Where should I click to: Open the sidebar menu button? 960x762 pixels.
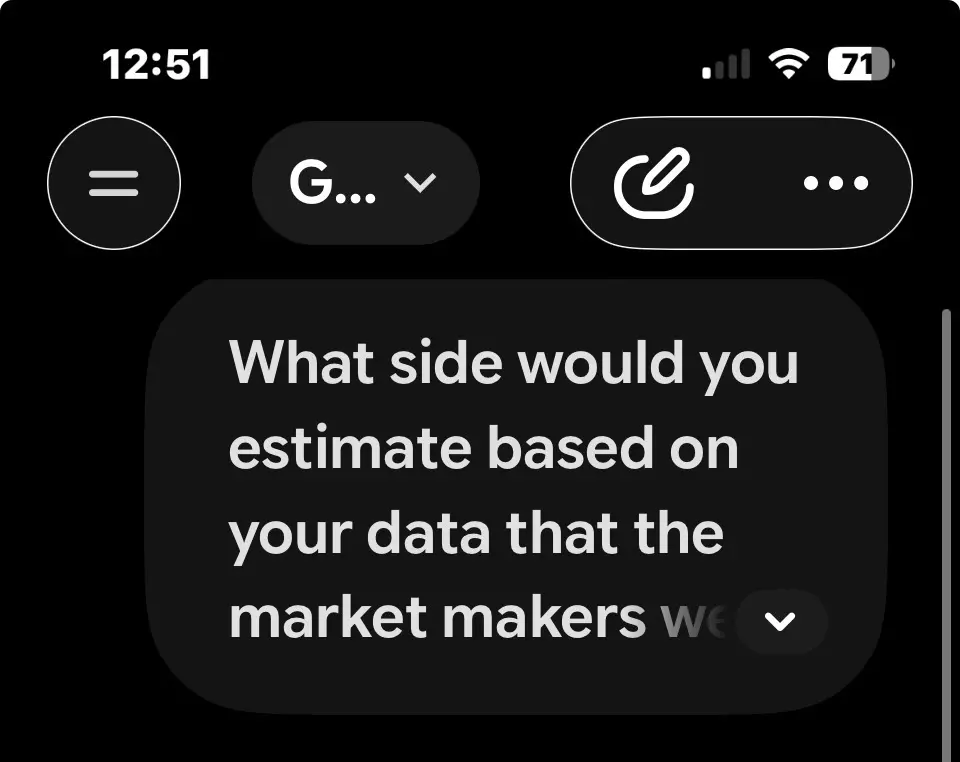point(114,182)
